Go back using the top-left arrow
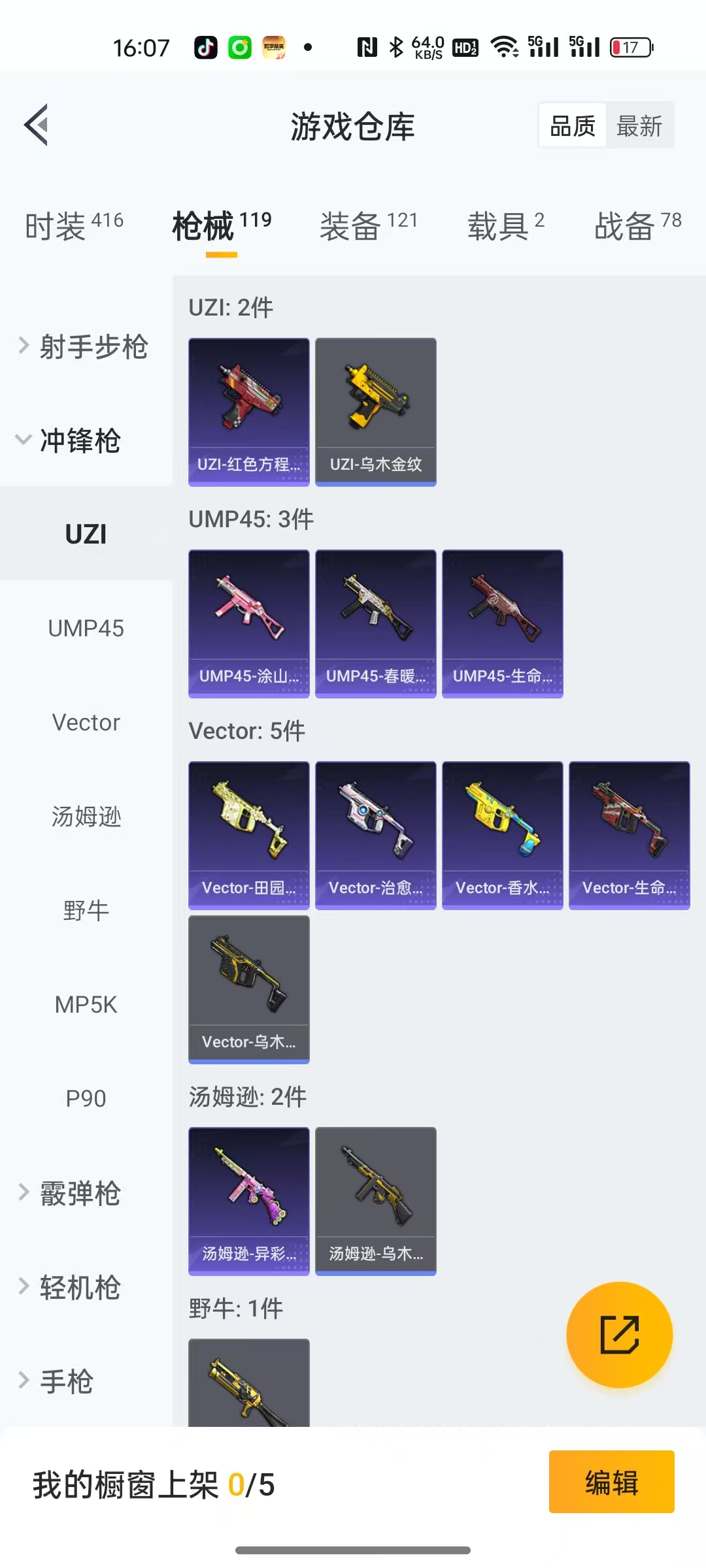Viewport: 706px width, 1568px height. (x=37, y=125)
